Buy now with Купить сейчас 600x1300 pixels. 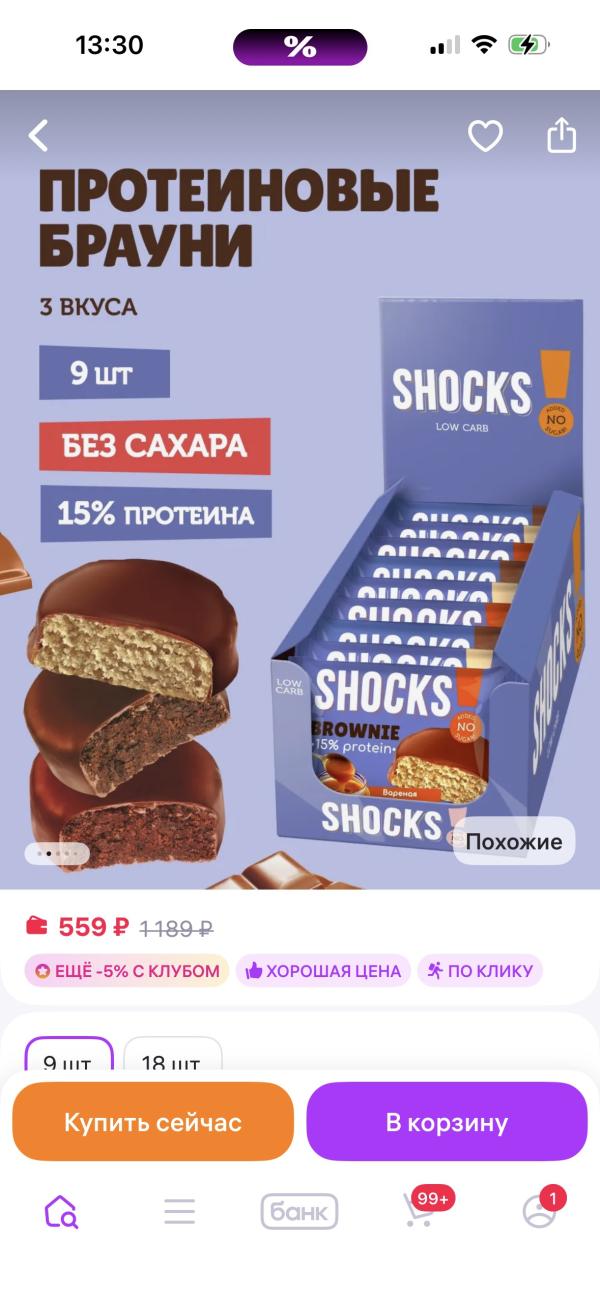(153, 1122)
